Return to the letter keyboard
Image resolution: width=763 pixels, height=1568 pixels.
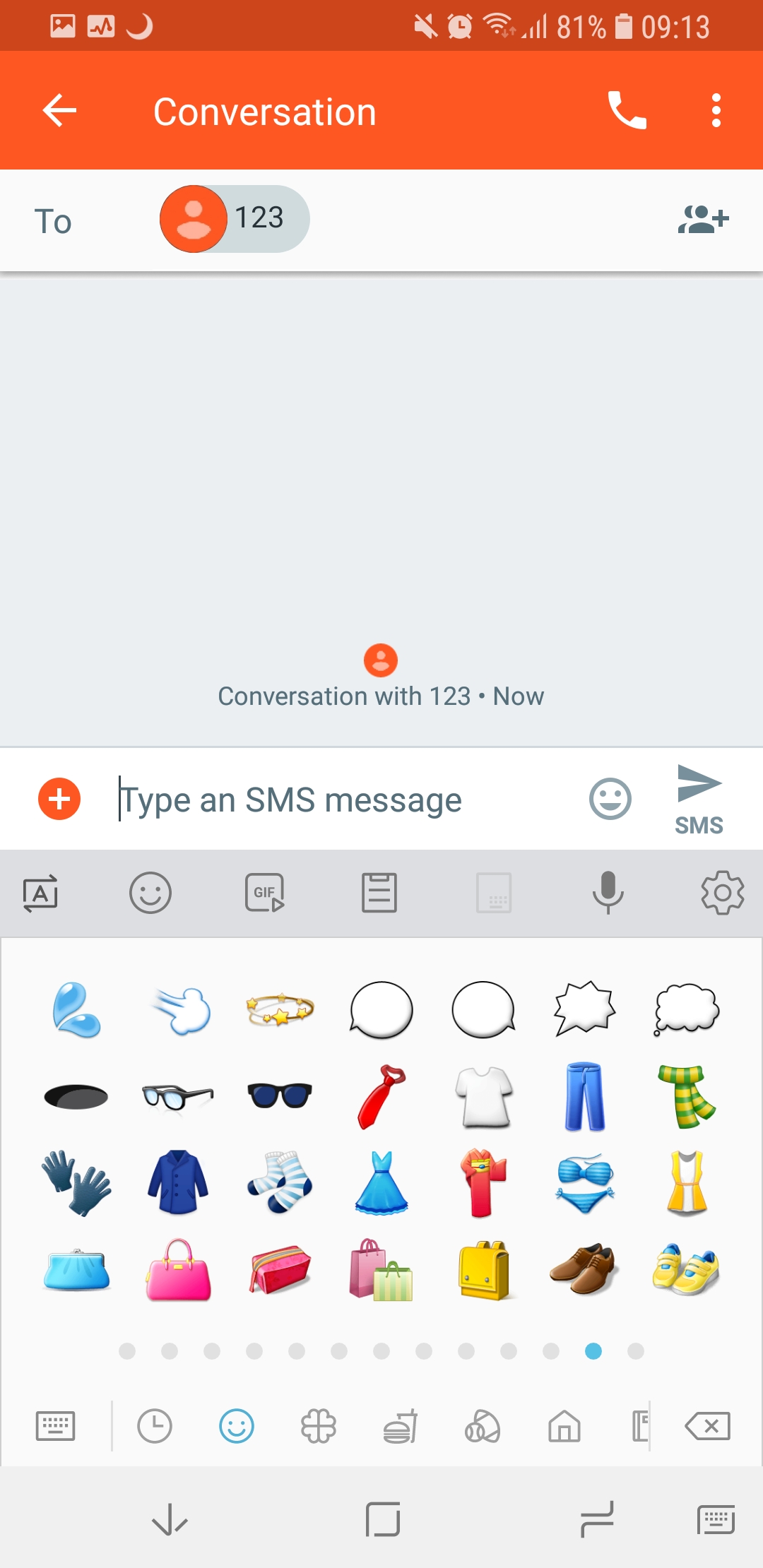coord(55,1426)
